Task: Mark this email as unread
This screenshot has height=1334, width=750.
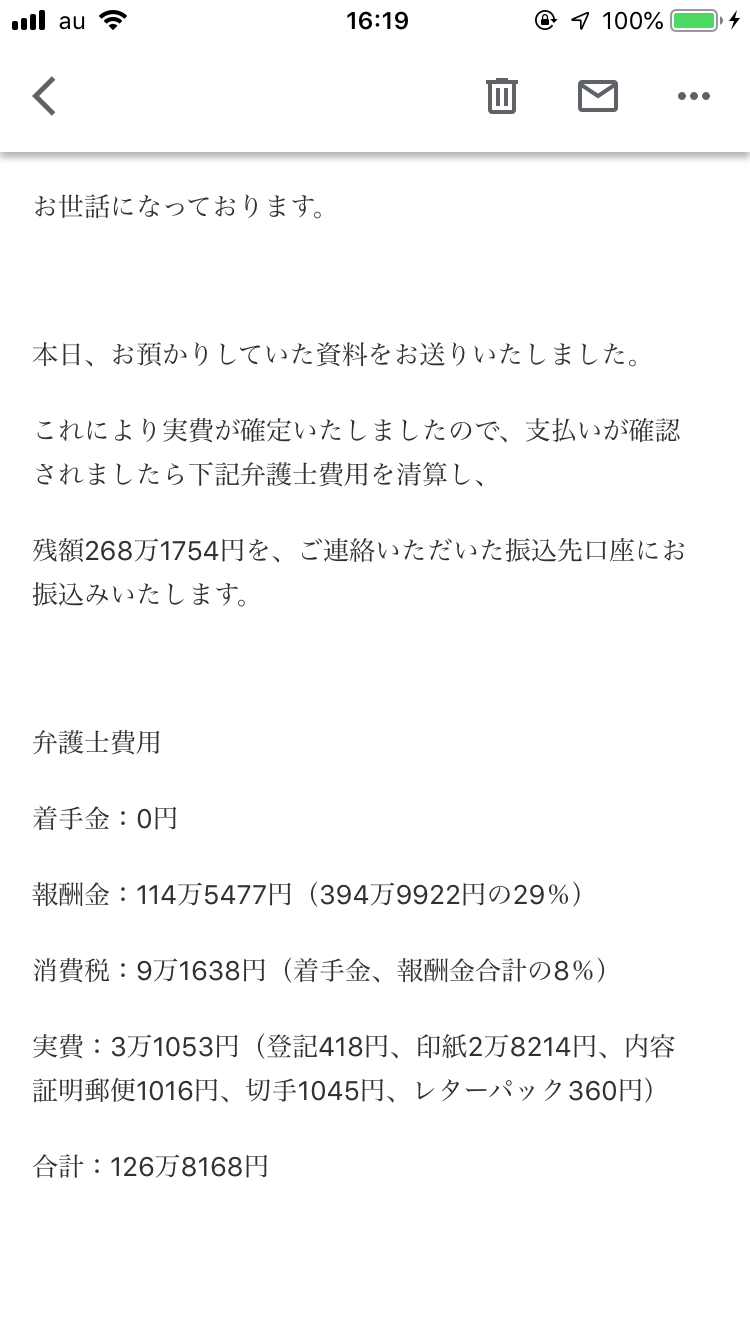Action: coord(598,96)
